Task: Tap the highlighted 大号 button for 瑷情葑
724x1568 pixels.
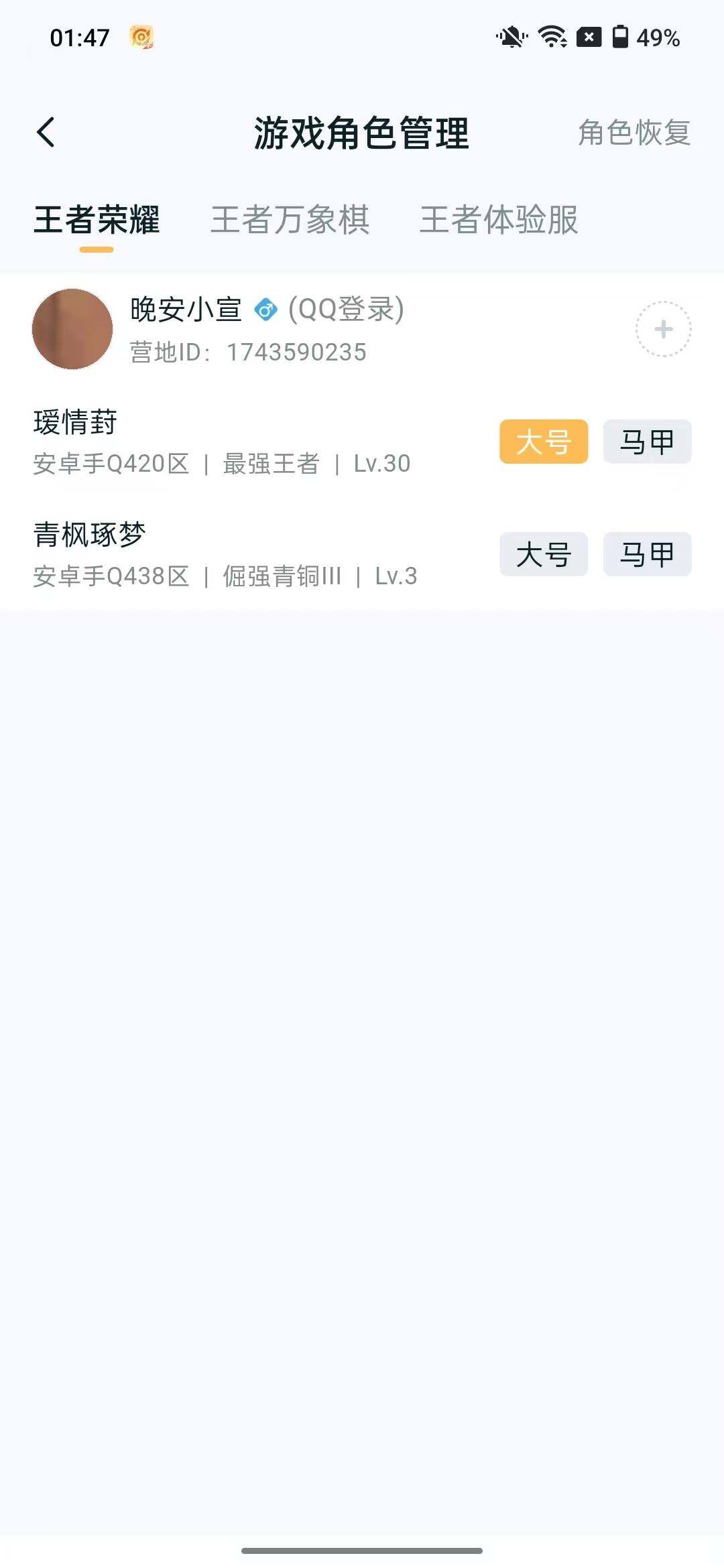Action: tap(543, 440)
